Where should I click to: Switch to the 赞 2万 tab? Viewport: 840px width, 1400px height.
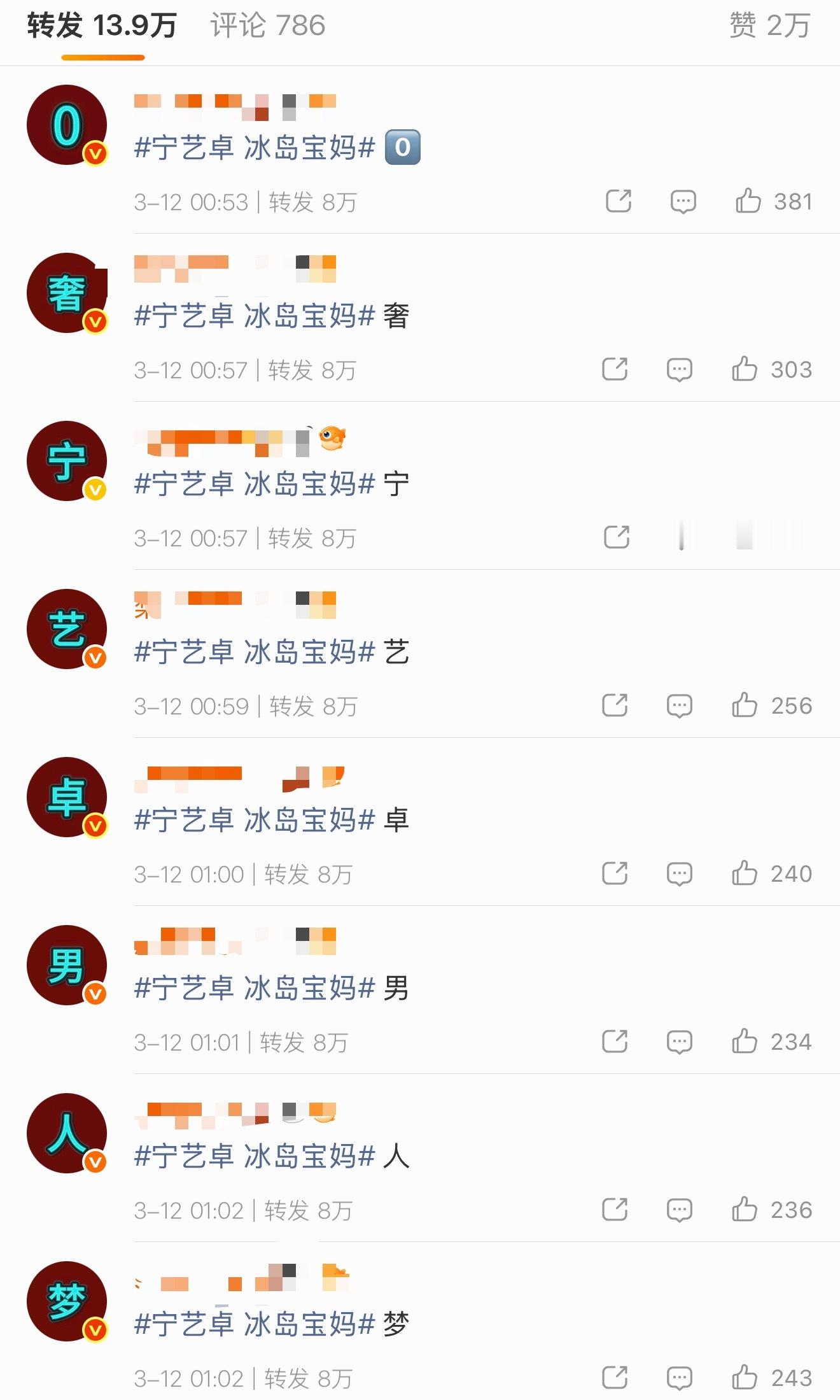tap(771, 25)
